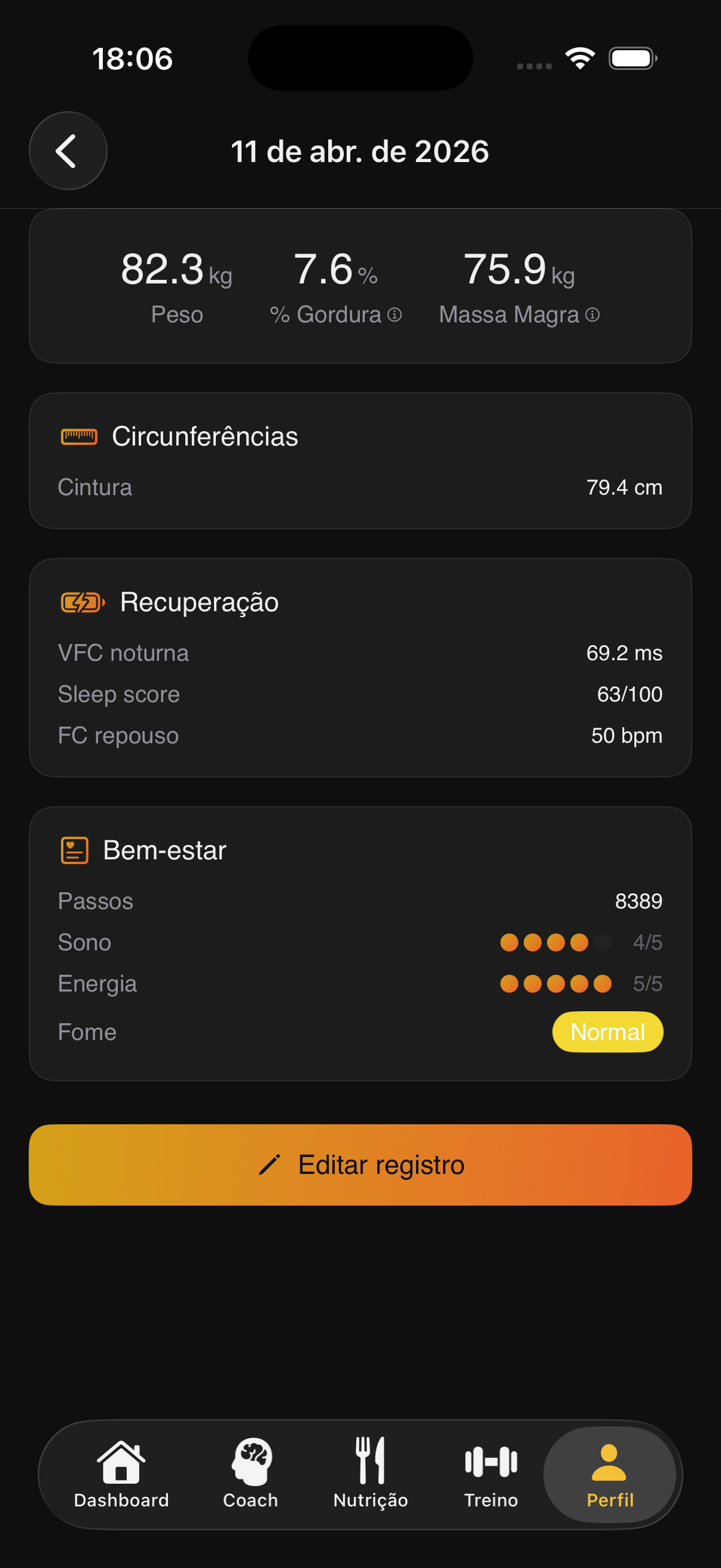Tap the ruler icon next to Circunferências
Image resolution: width=721 pixels, height=1568 pixels.
78,436
